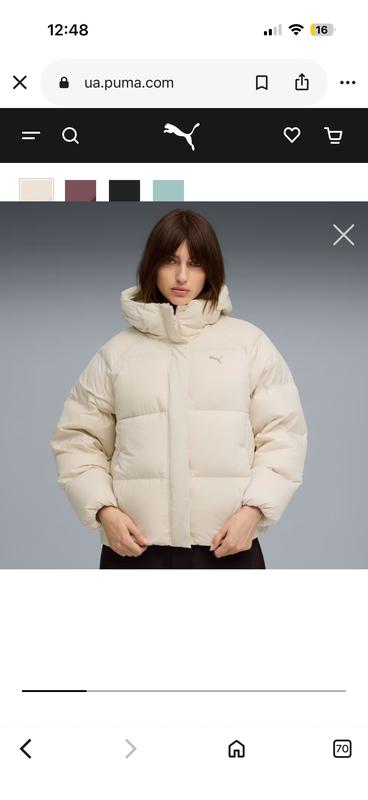Open the Puma site search
The image size is (368, 800).
tap(70, 136)
